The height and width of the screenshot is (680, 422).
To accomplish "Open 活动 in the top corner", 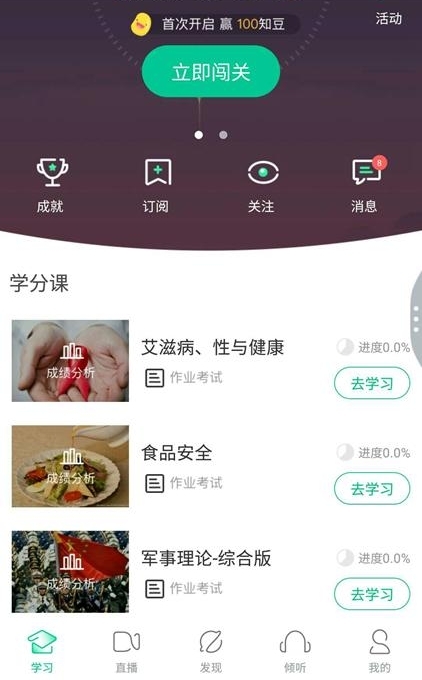I will [389, 19].
